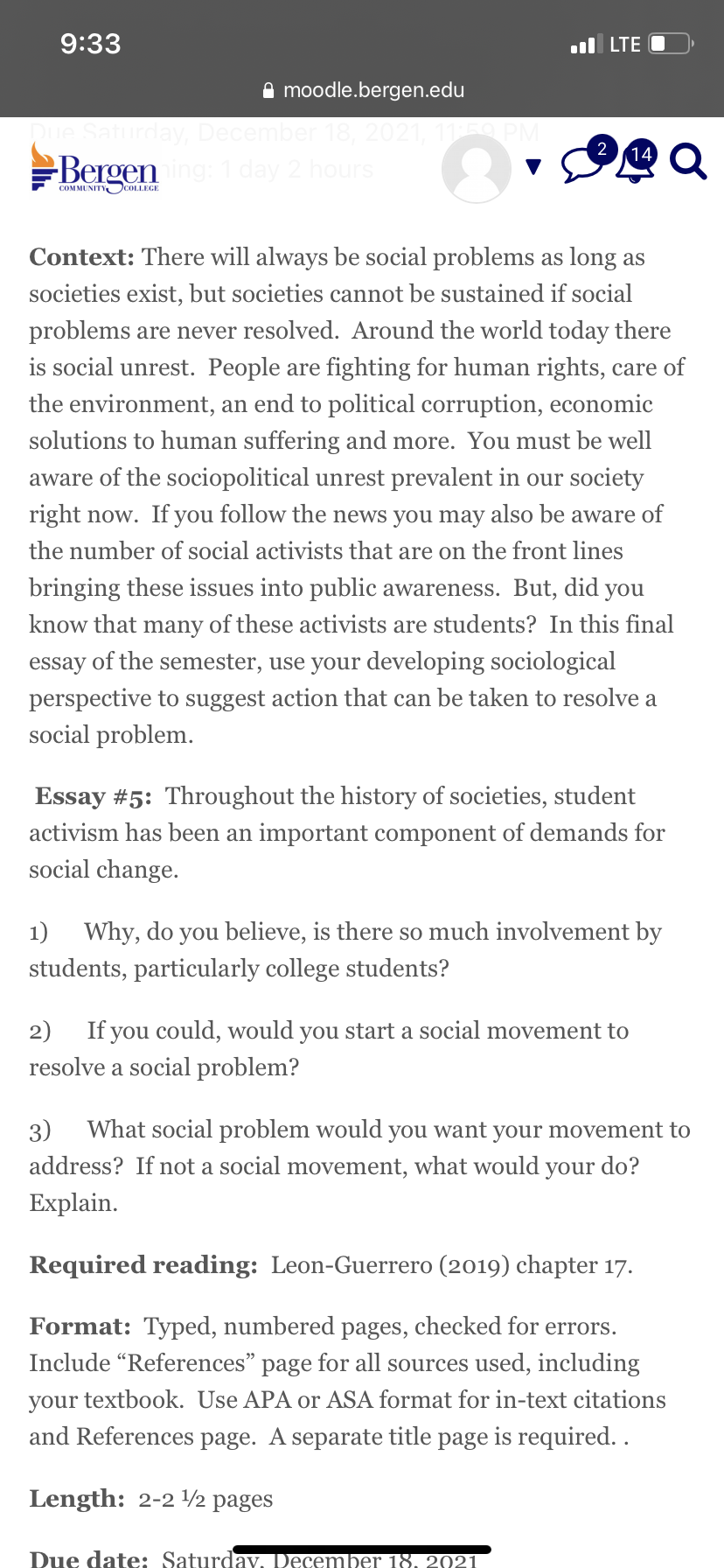Tap the Bergen Community College home logo
Viewport: 724px width, 1568px height.
point(94,168)
